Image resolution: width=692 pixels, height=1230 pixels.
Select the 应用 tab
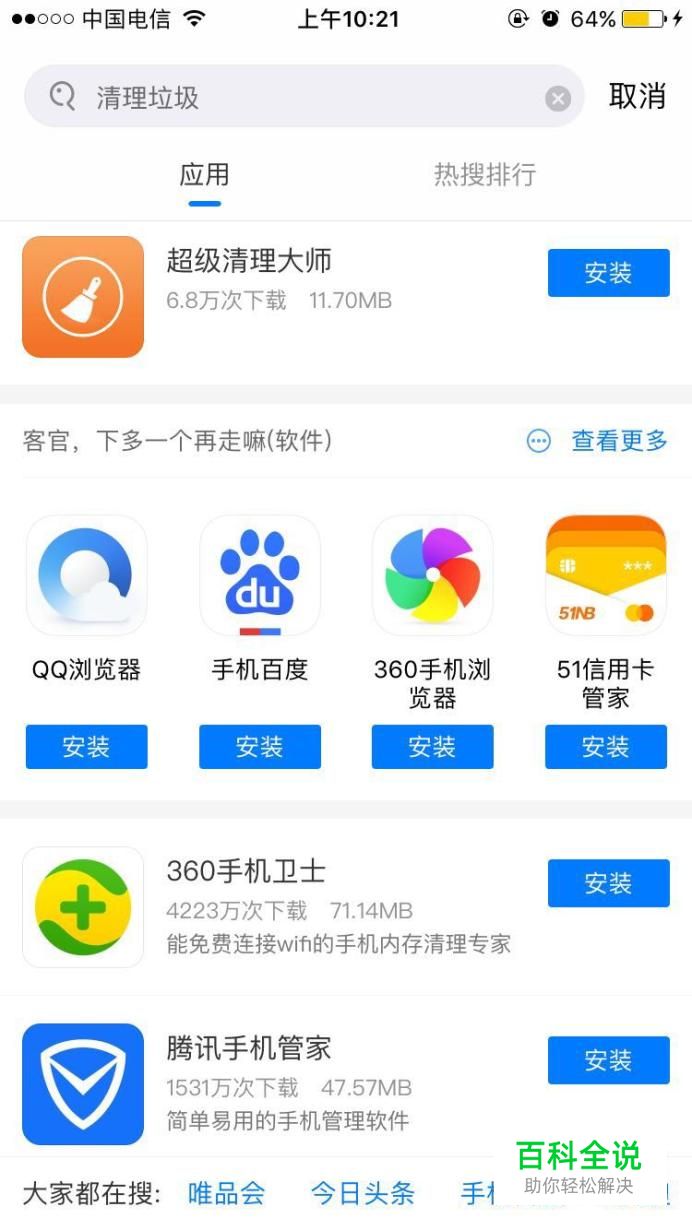click(204, 175)
